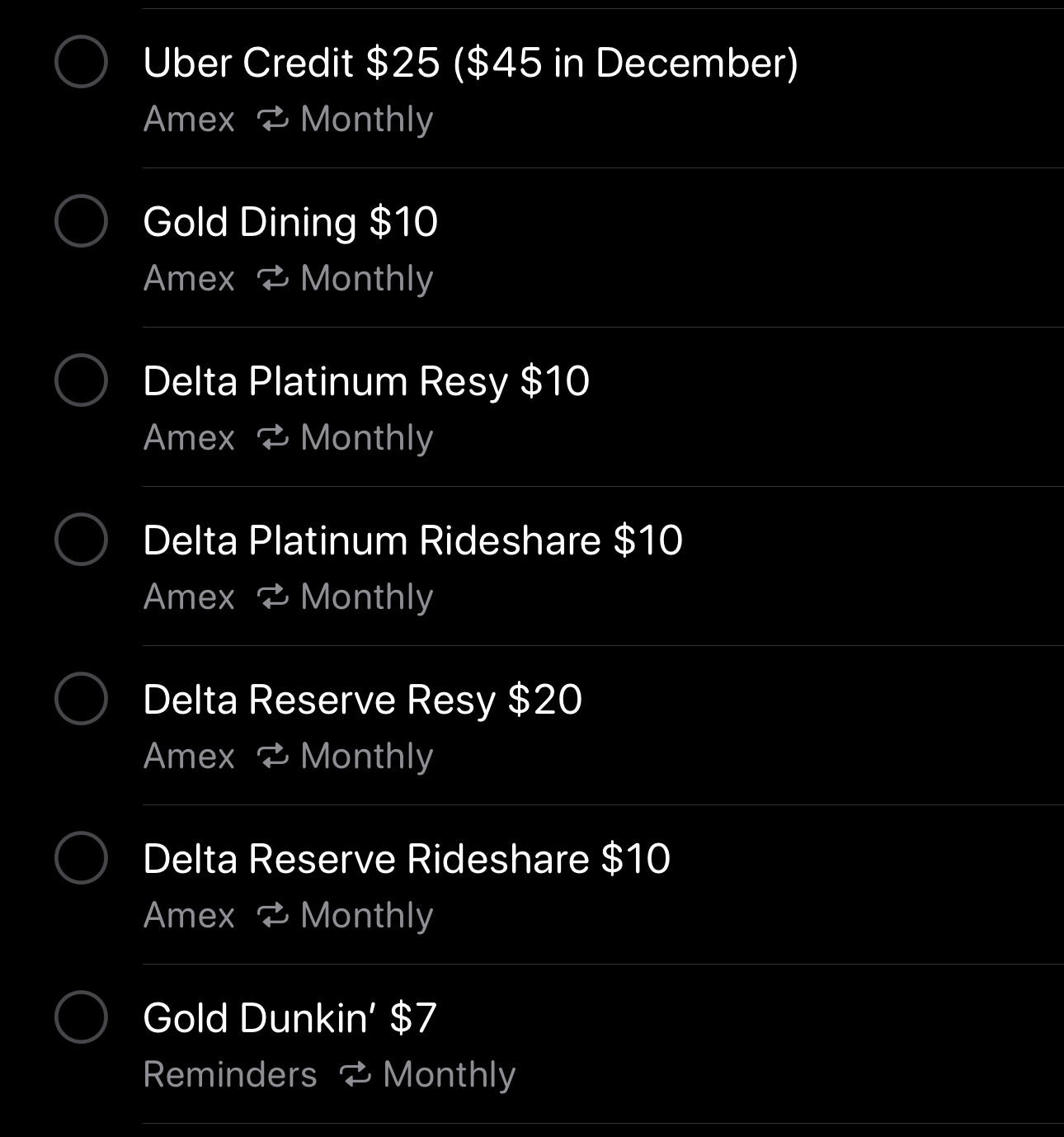The width and height of the screenshot is (1064, 1137).
Task: Select the Uber Credit $25 reminder title
Action: (470, 63)
